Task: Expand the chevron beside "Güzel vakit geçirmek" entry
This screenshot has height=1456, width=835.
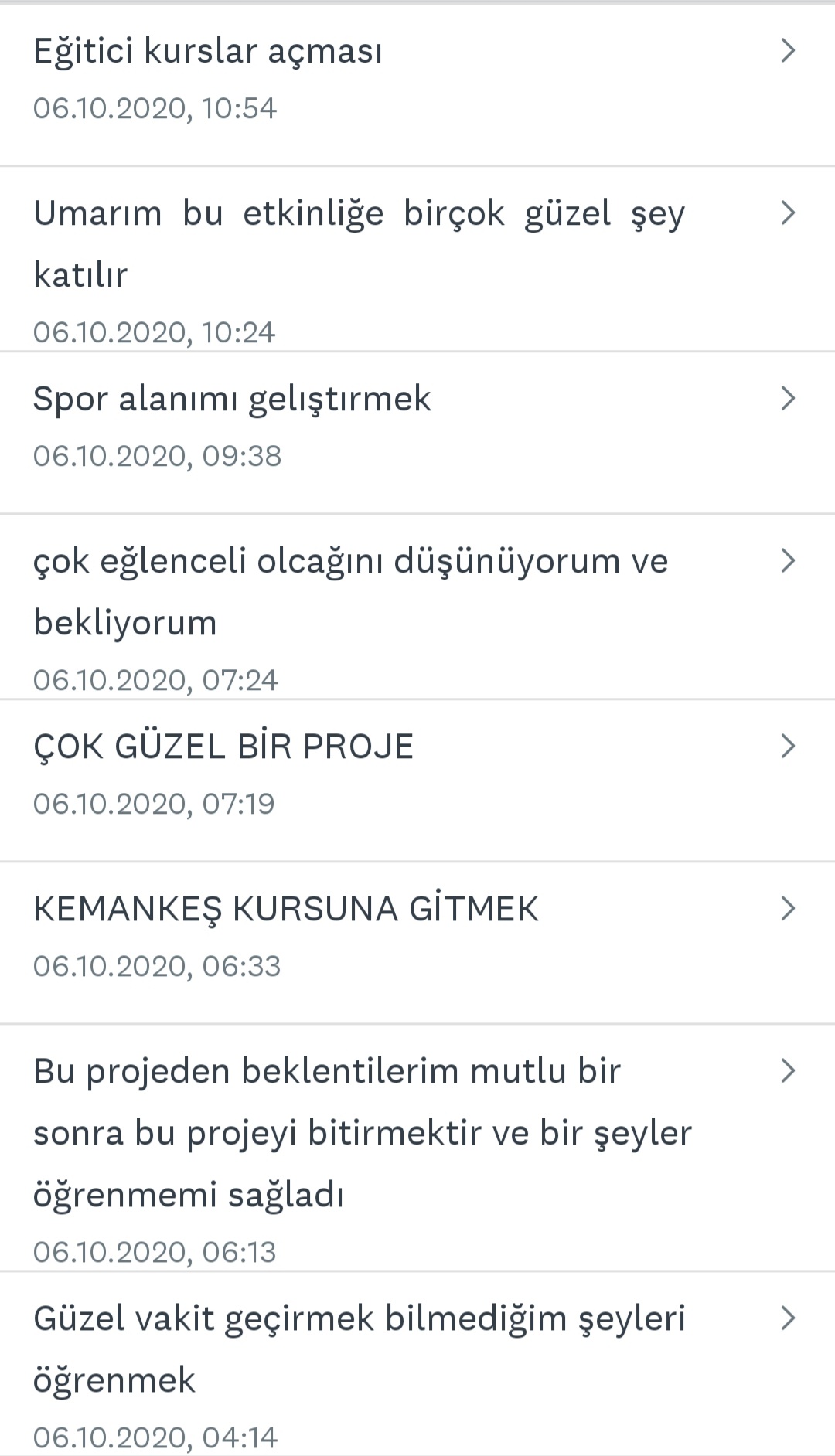Action: point(789,1318)
